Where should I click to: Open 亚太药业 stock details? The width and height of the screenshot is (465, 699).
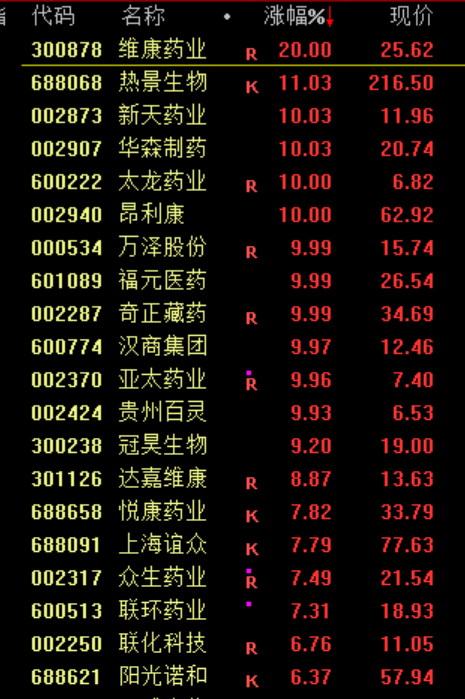pos(232,379)
